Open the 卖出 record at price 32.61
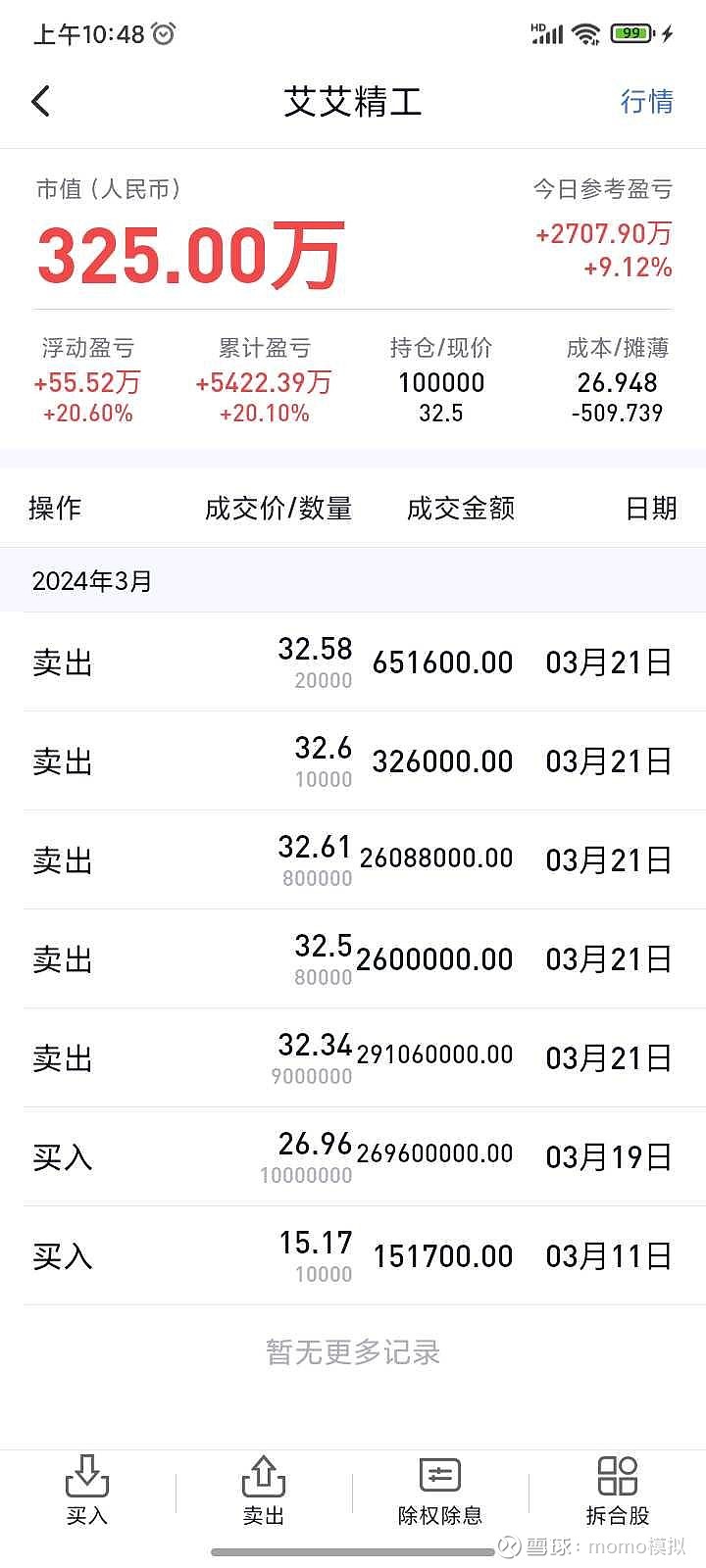The width and height of the screenshot is (706, 1568). point(353,860)
